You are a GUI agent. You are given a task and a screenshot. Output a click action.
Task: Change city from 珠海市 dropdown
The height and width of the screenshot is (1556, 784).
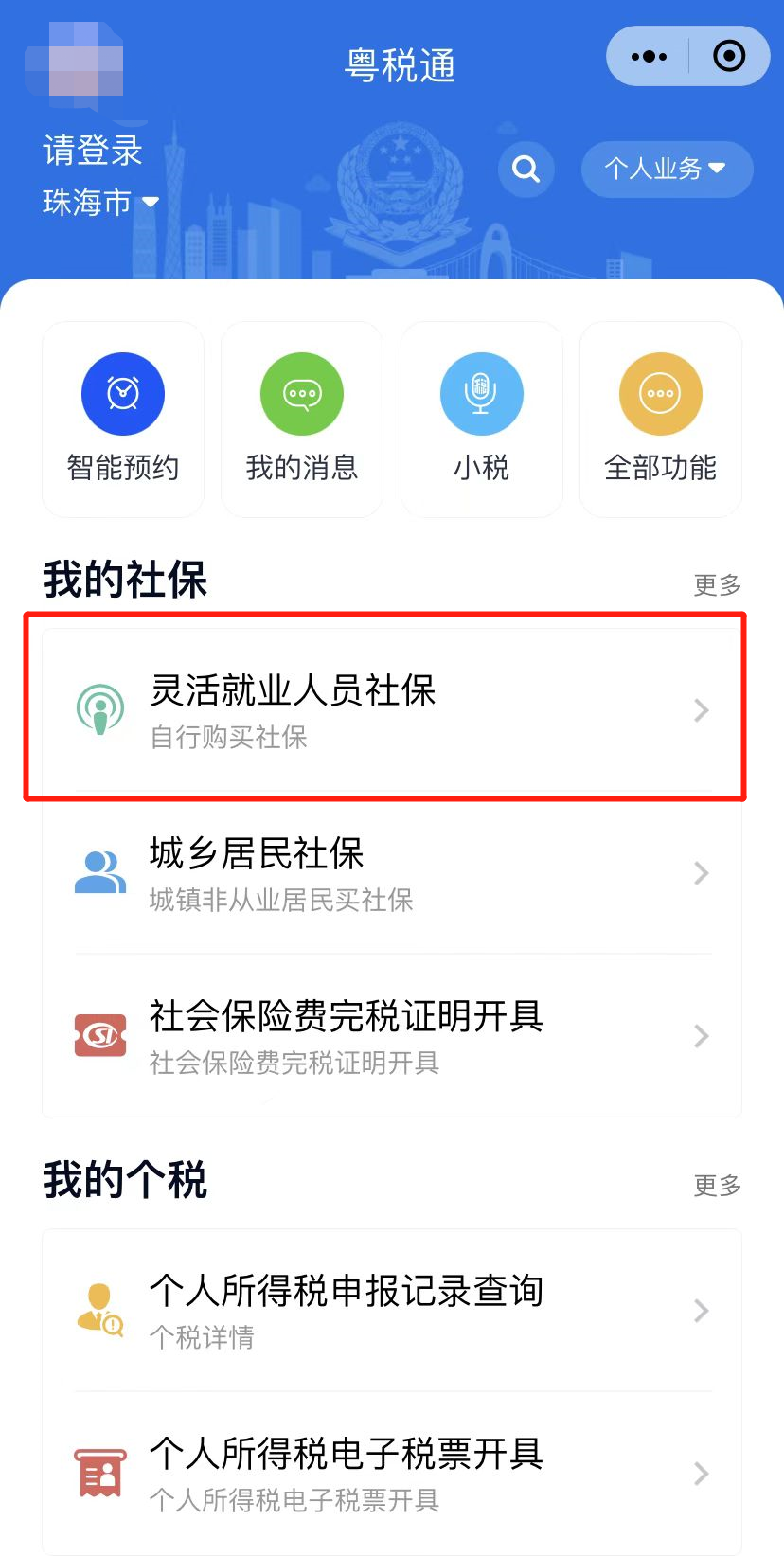pos(100,202)
